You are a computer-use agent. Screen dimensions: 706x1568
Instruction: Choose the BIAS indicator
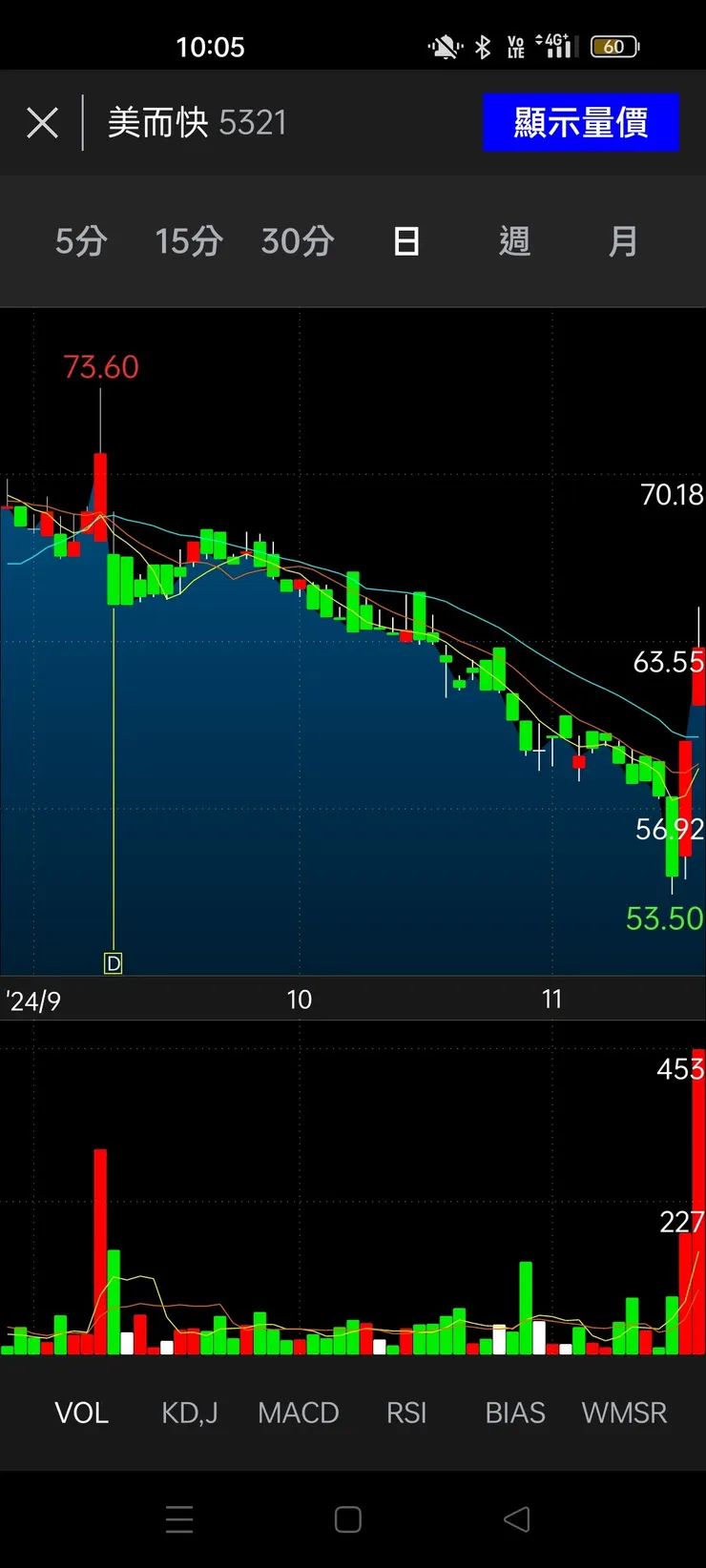[515, 1413]
